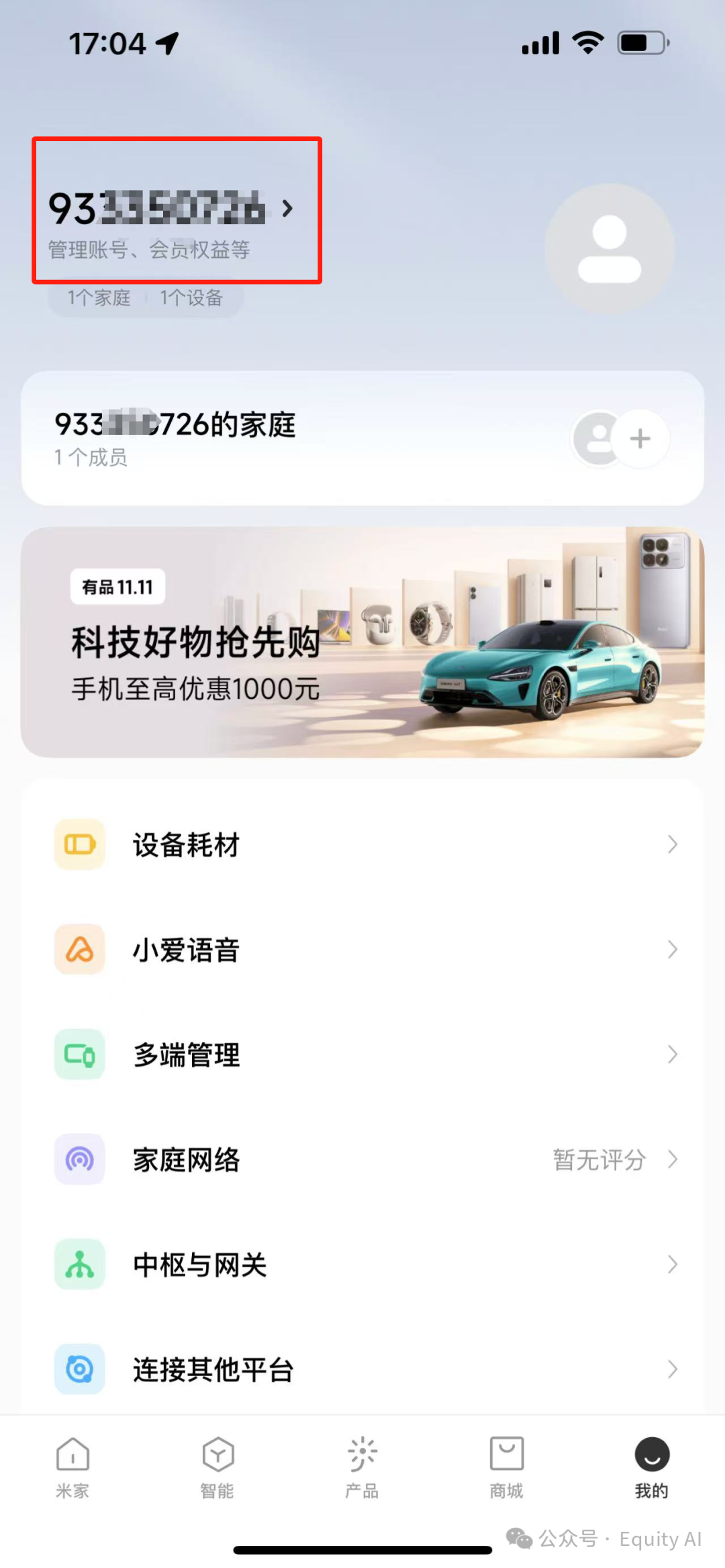Screen dimensions: 725x1568
Task: Switch to the 米家 tab
Action: click(x=72, y=1468)
